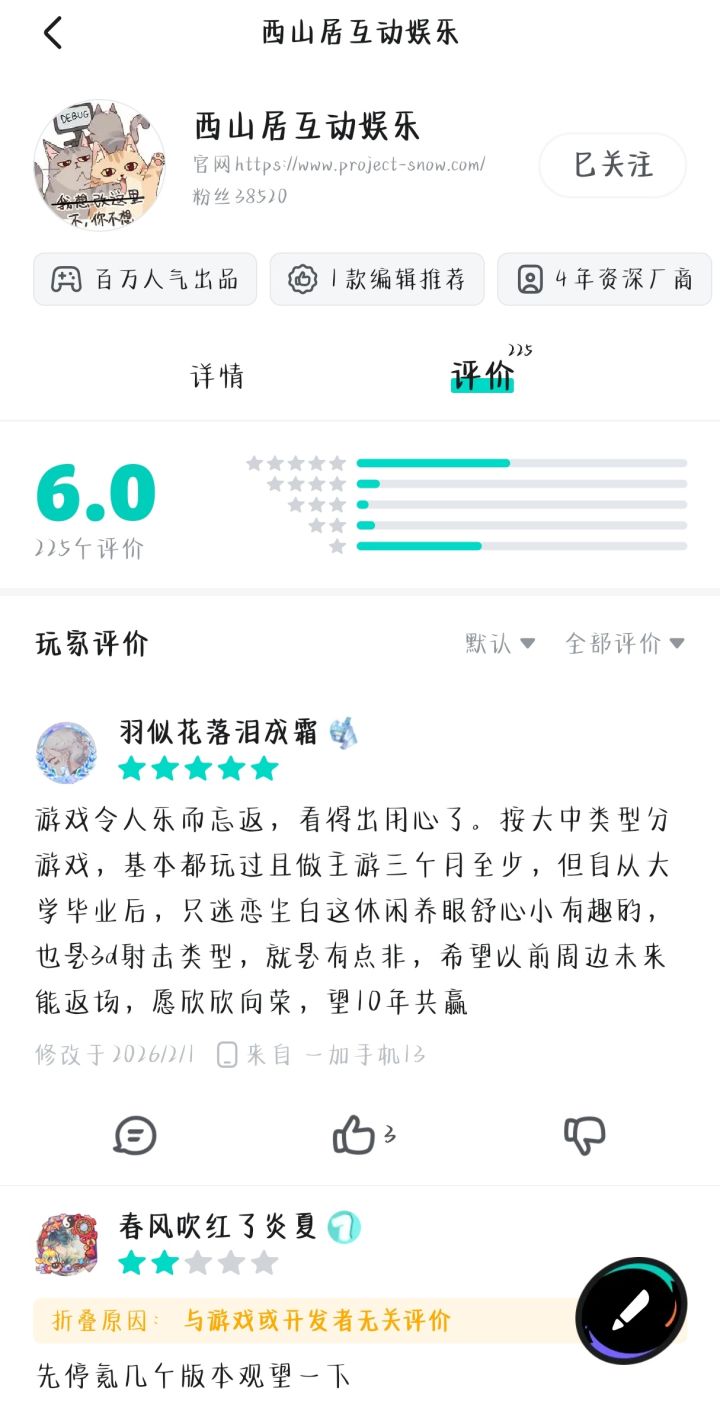Viewport: 720px width, 1401px height.
Task: Tap the person icon in 4年资深厂商 badge
Action: click(x=530, y=279)
